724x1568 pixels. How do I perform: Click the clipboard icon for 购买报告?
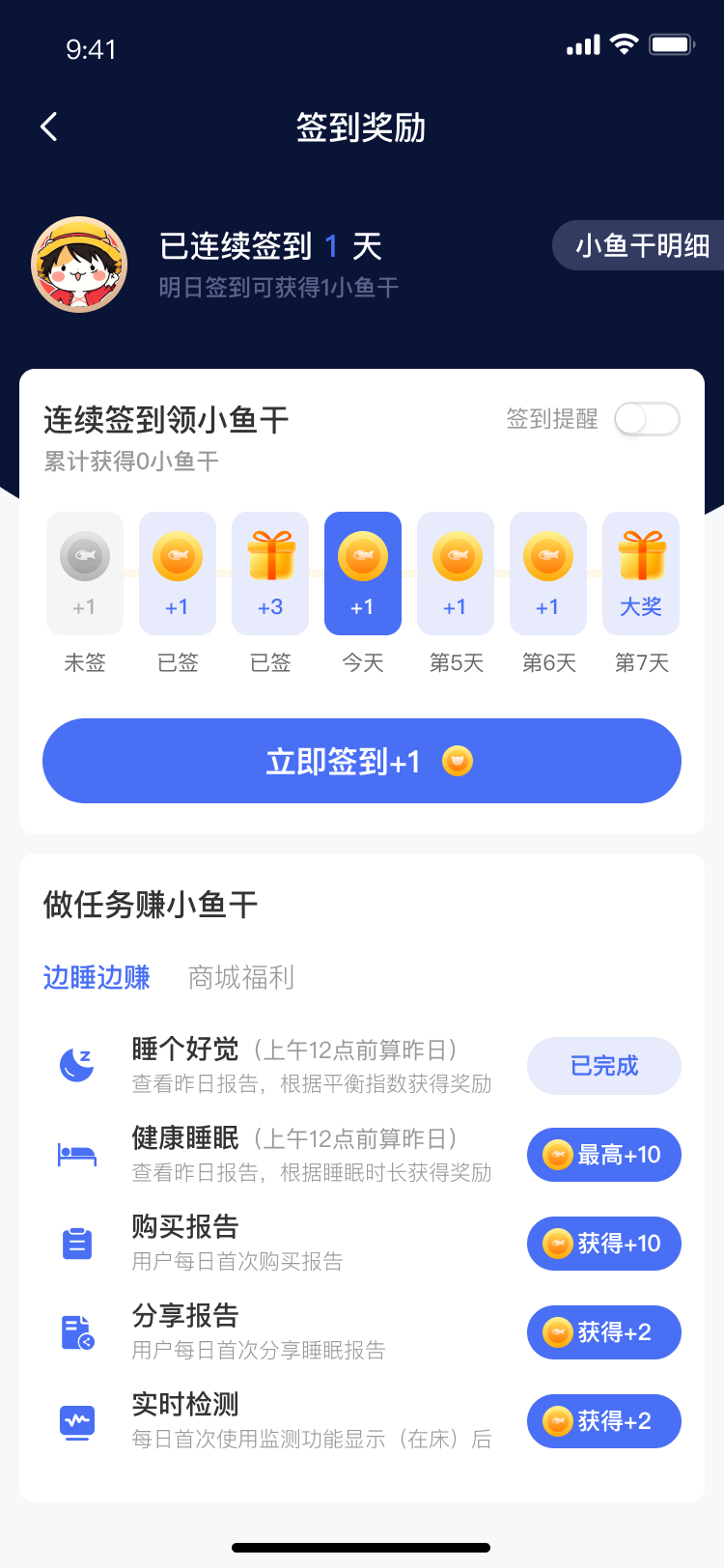coord(76,1244)
